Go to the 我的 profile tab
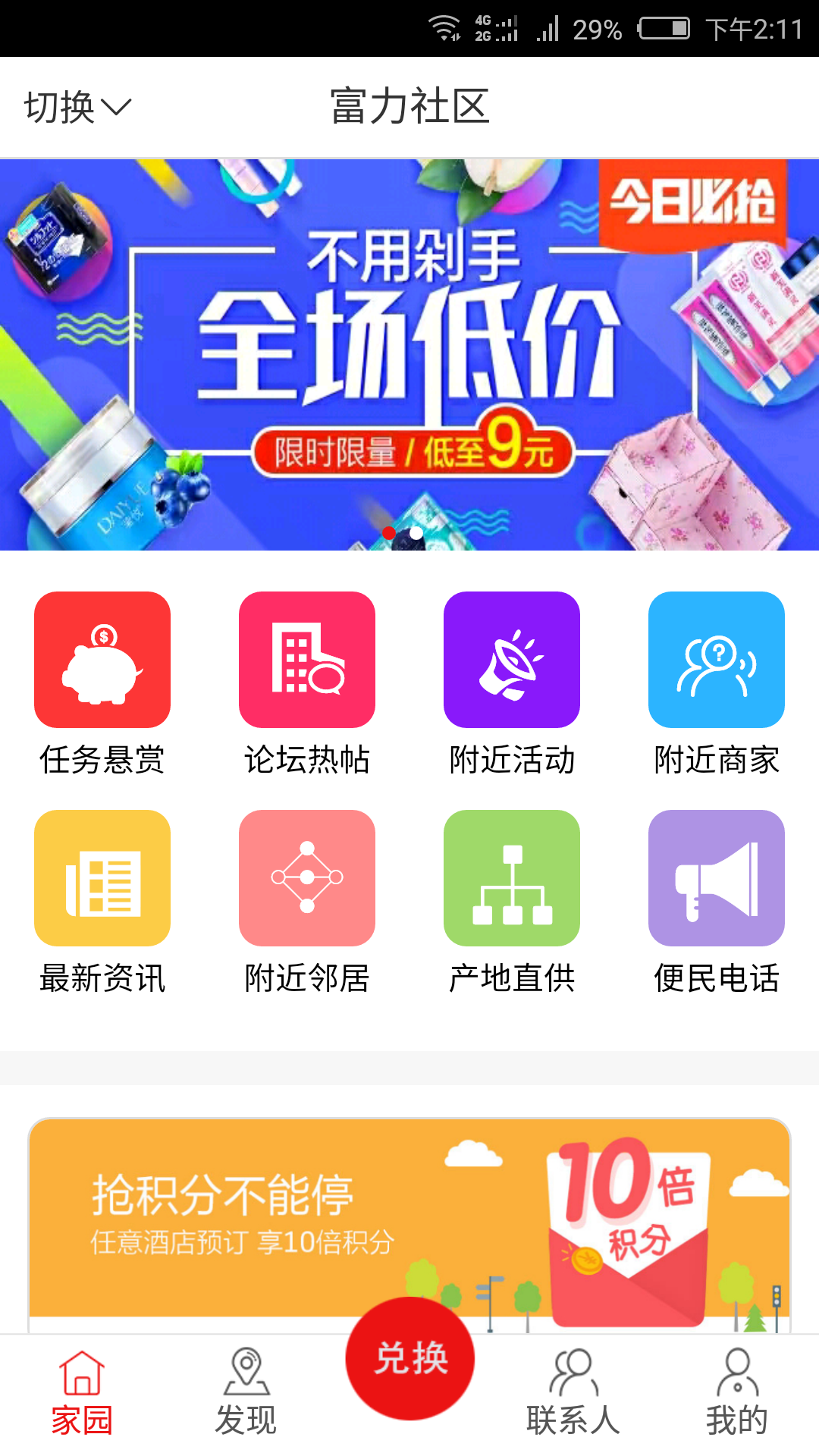Screen dimensions: 819x1456 (x=737, y=1394)
